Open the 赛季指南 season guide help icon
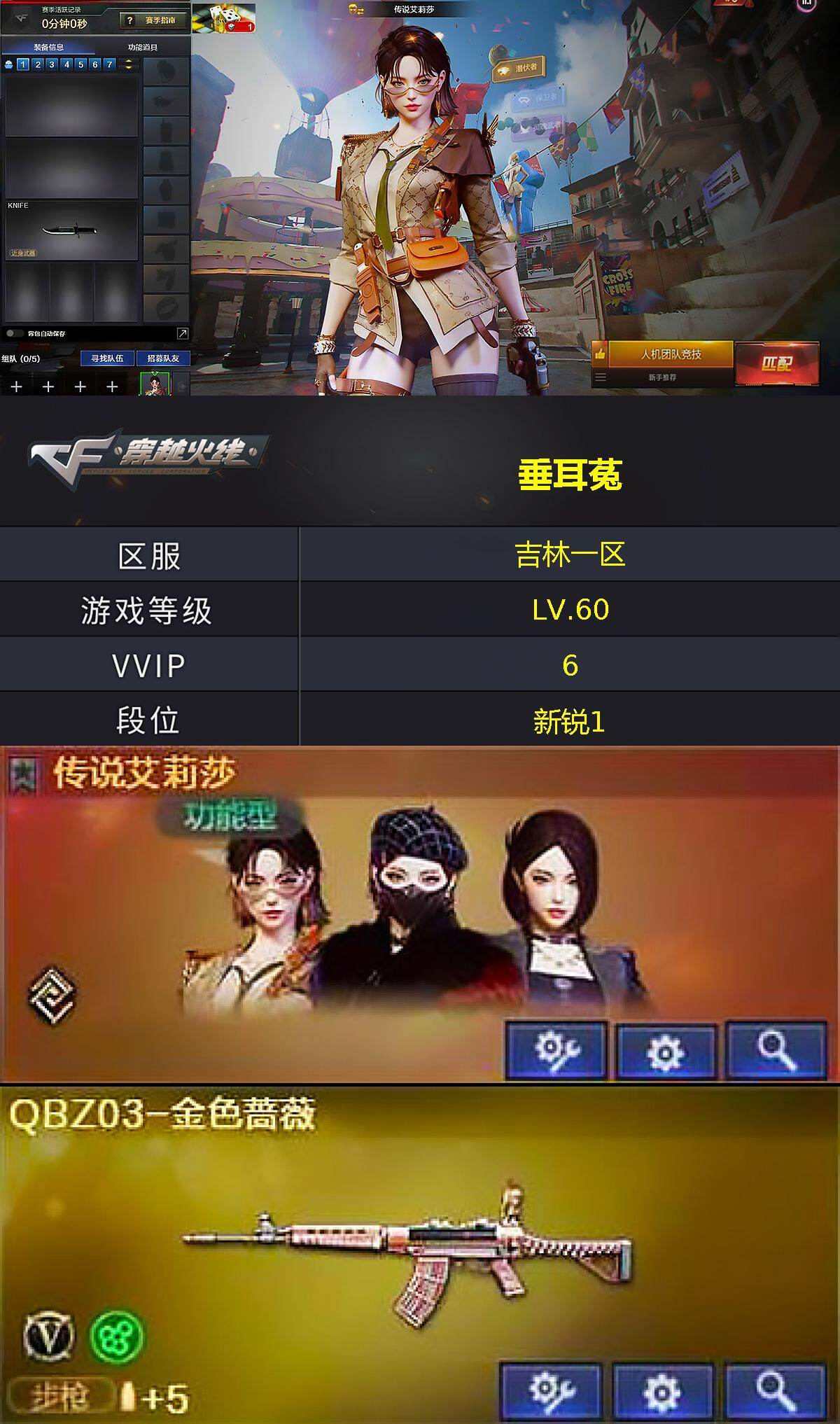The height and width of the screenshot is (1424, 840). pos(129,20)
